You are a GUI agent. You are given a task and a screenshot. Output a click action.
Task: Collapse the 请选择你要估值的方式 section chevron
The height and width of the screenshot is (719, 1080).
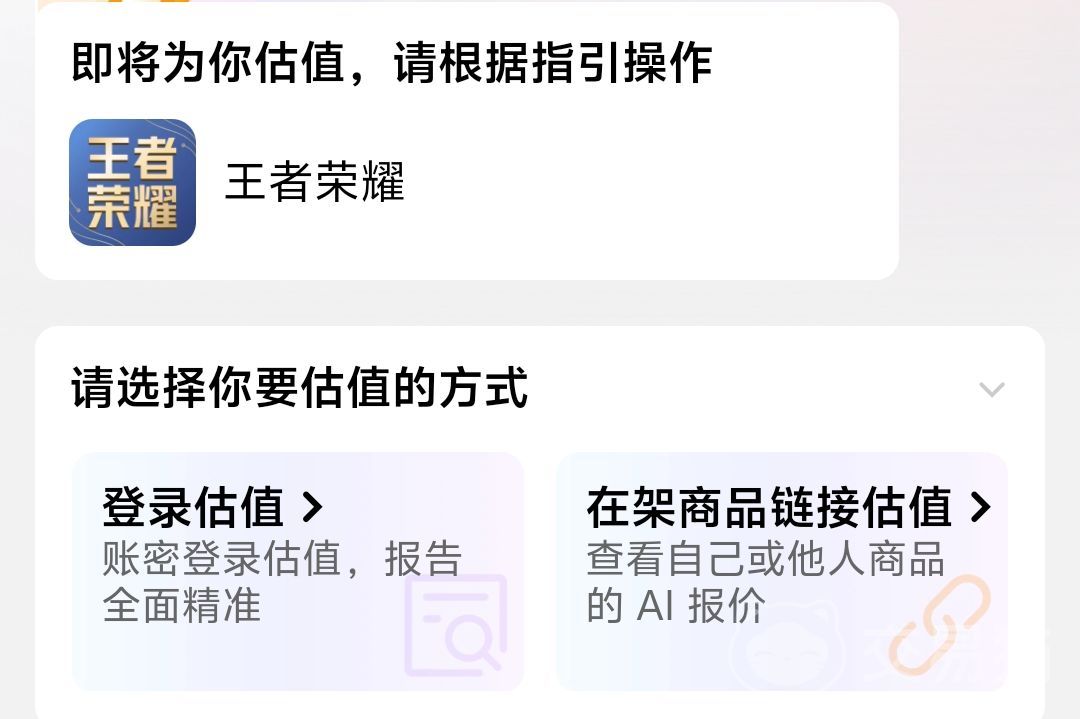[991, 389]
